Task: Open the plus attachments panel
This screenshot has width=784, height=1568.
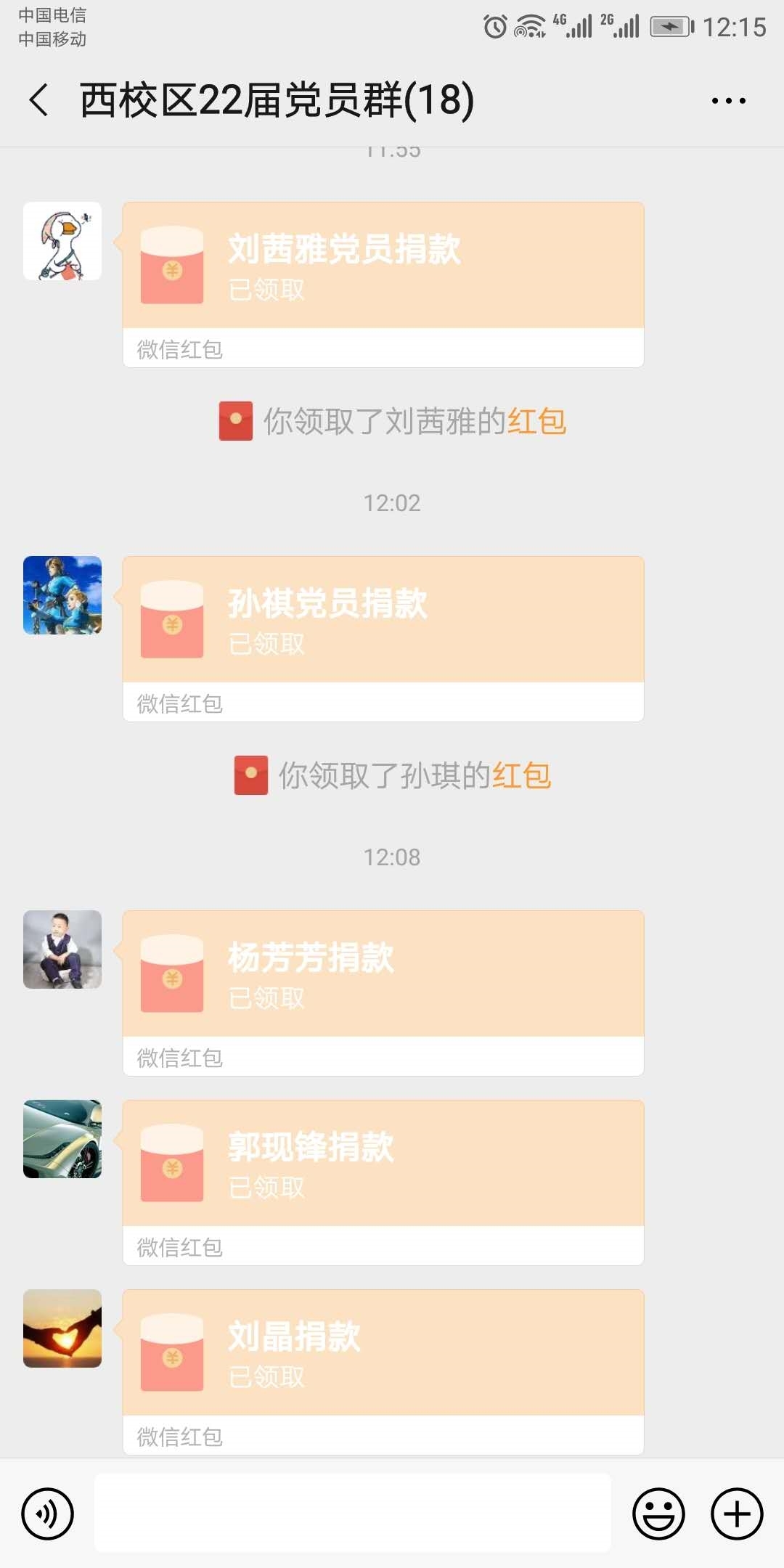Action: [737, 1514]
